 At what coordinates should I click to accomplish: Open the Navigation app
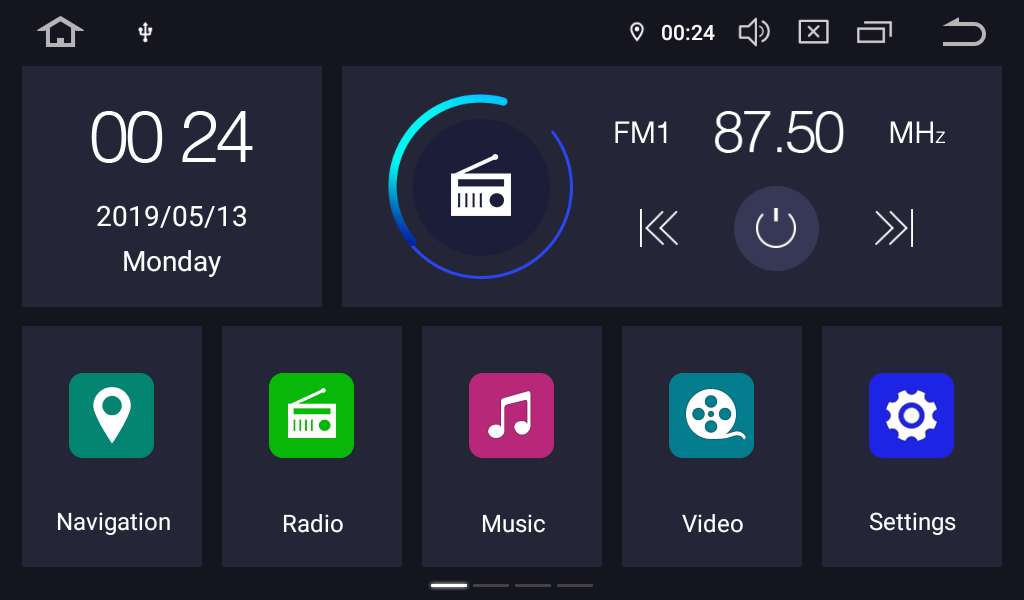coord(112,446)
